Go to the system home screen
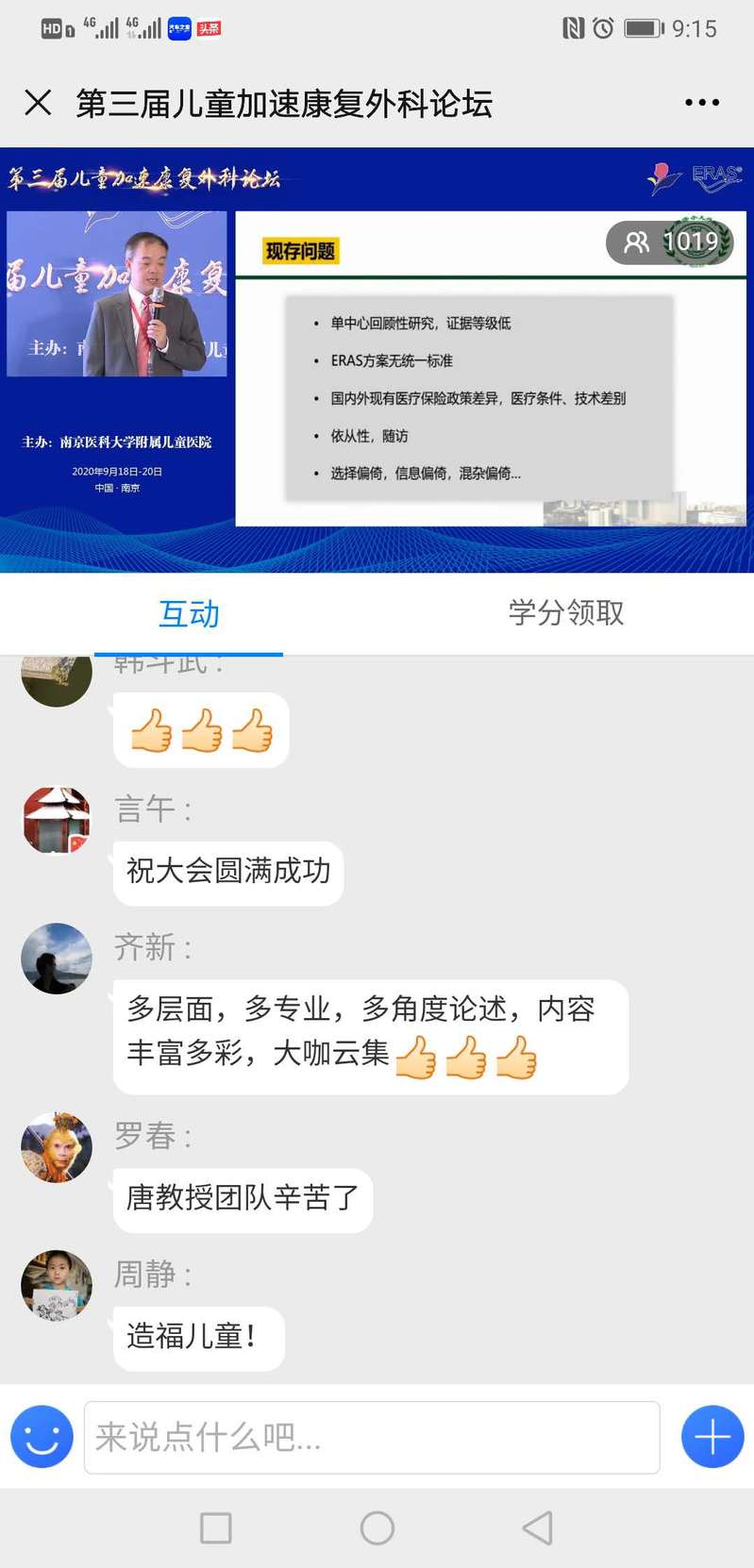Image resolution: width=754 pixels, height=1568 pixels. click(x=377, y=1527)
